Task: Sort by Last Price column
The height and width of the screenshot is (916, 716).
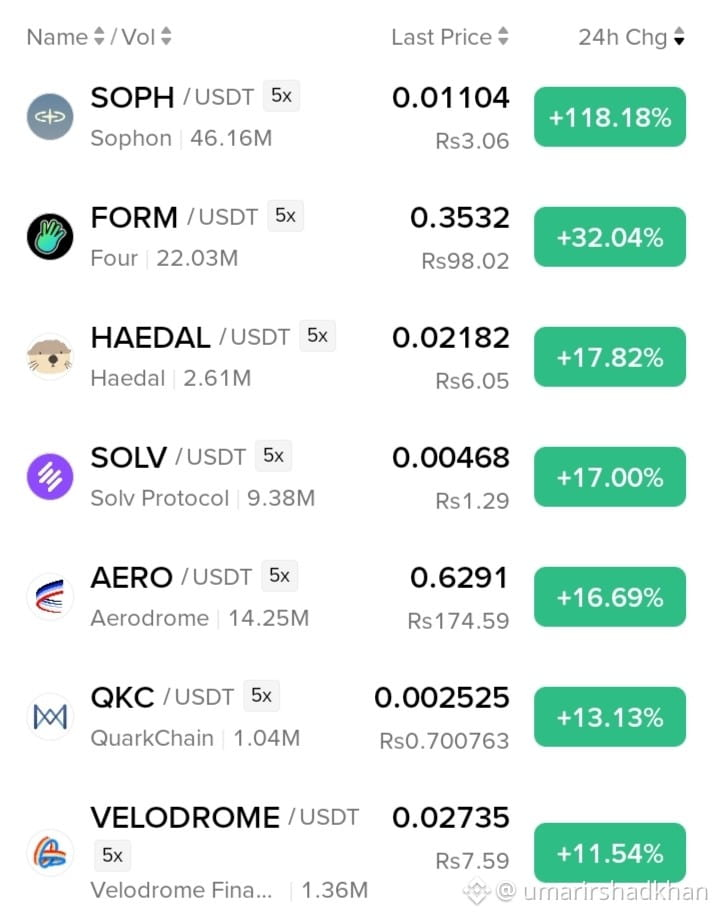Action: click(x=450, y=37)
